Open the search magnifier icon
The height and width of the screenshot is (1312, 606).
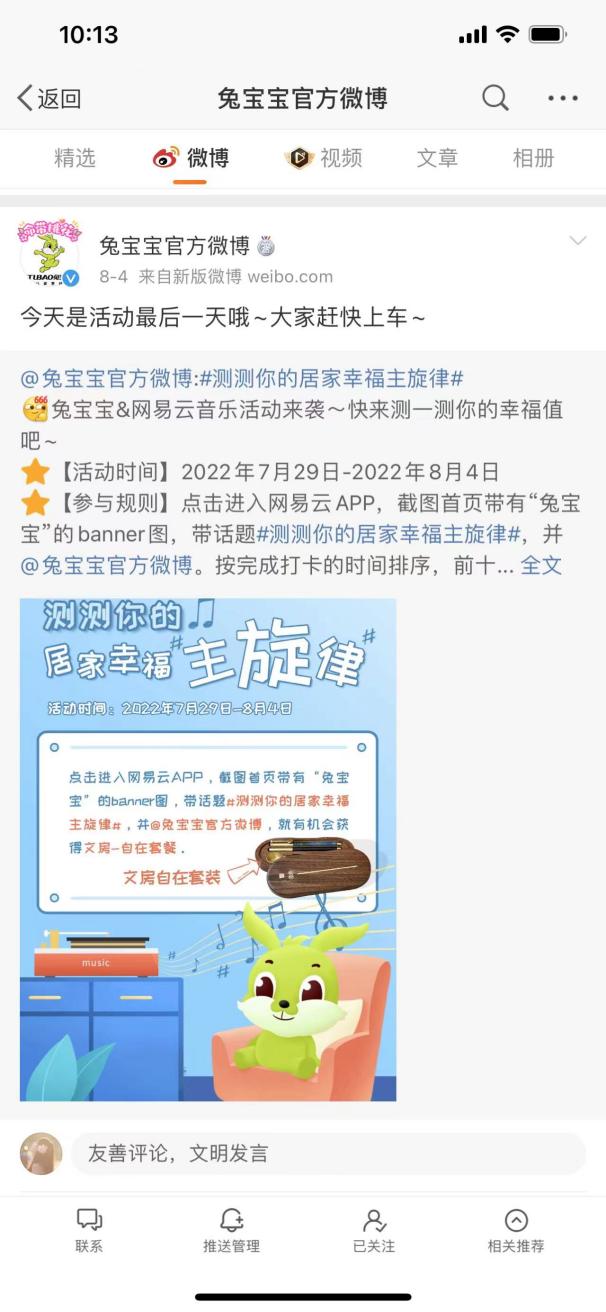point(495,98)
